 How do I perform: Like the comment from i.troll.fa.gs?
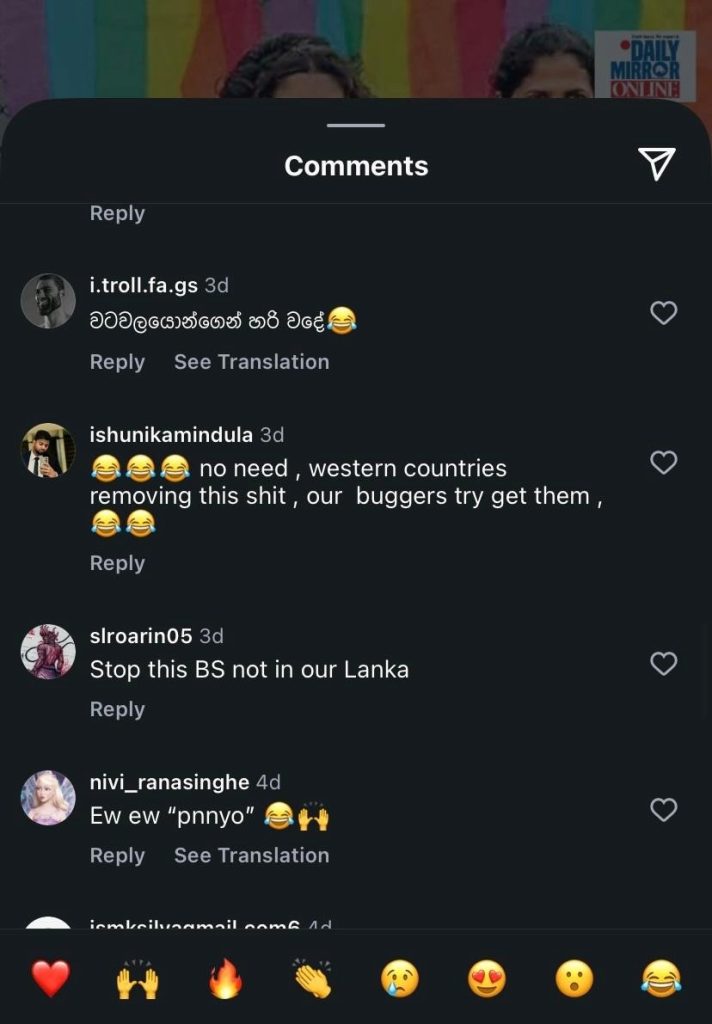(664, 313)
